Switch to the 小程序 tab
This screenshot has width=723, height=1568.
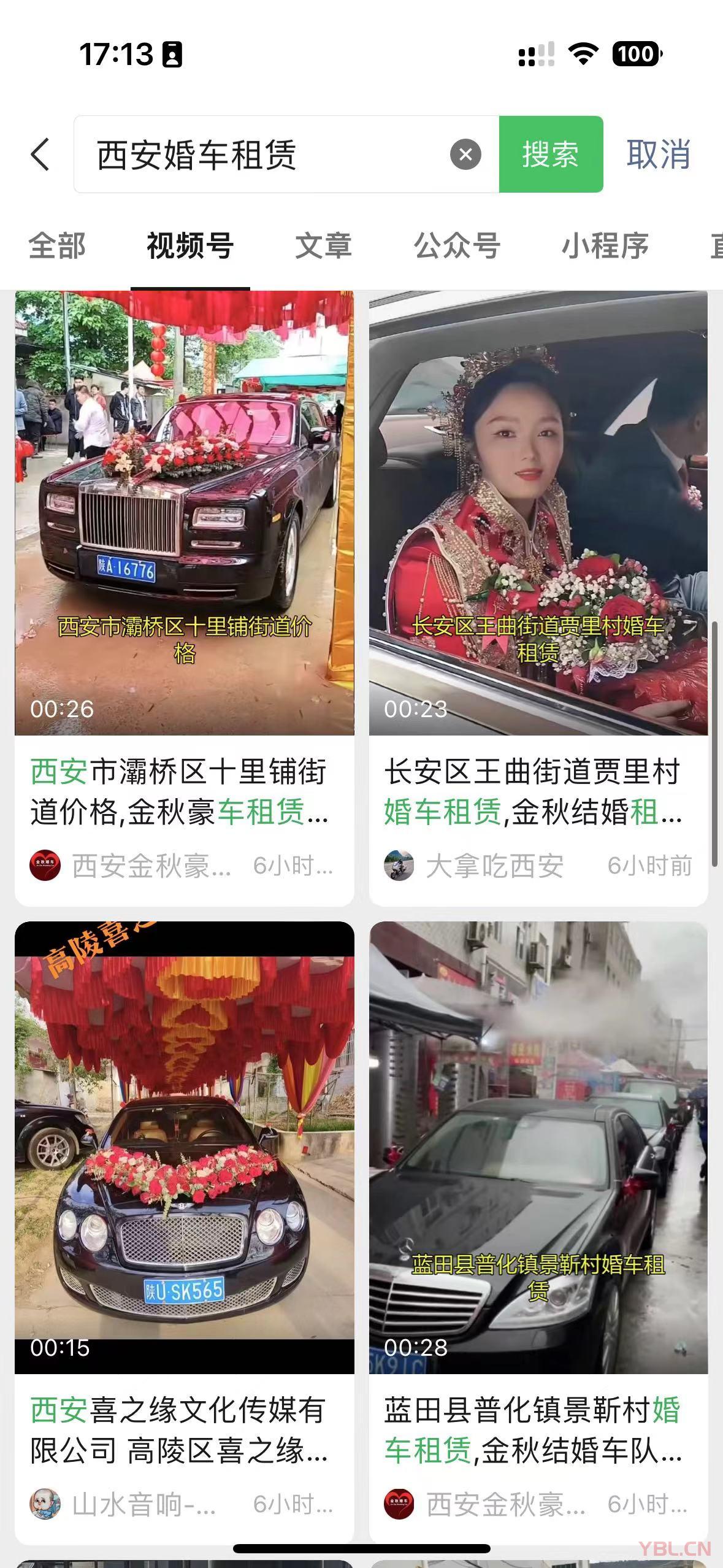tap(605, 246)
